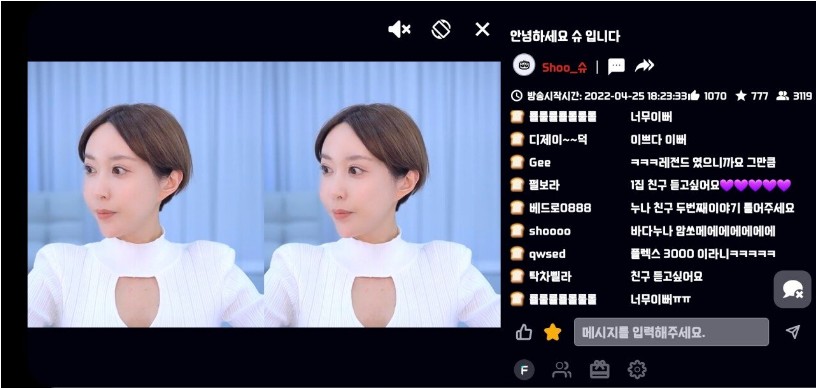Unmute the stream with the speaker icon
Viewport: 816px width, 388px height.
[x=399, y=30]
